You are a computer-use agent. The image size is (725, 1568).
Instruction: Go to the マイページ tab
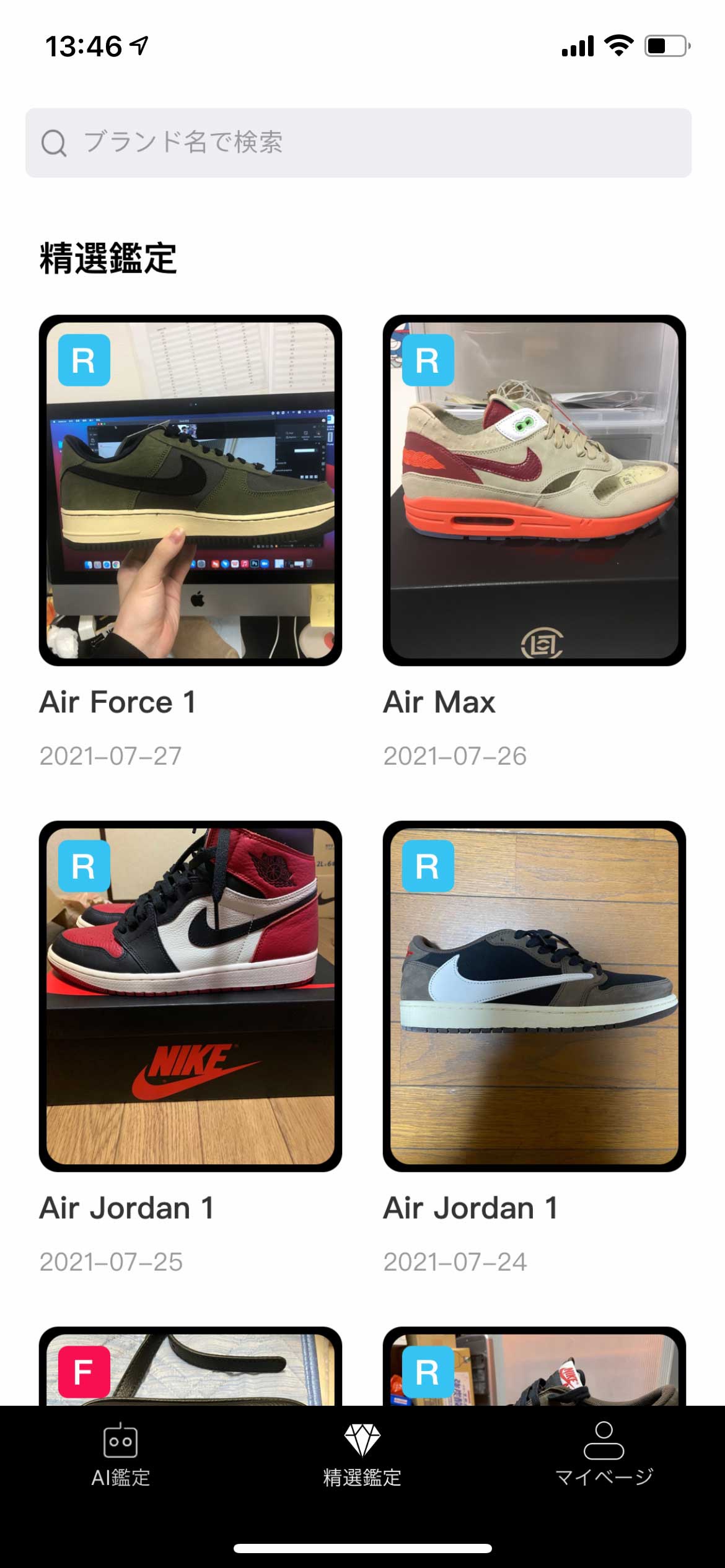[604, 1455]
